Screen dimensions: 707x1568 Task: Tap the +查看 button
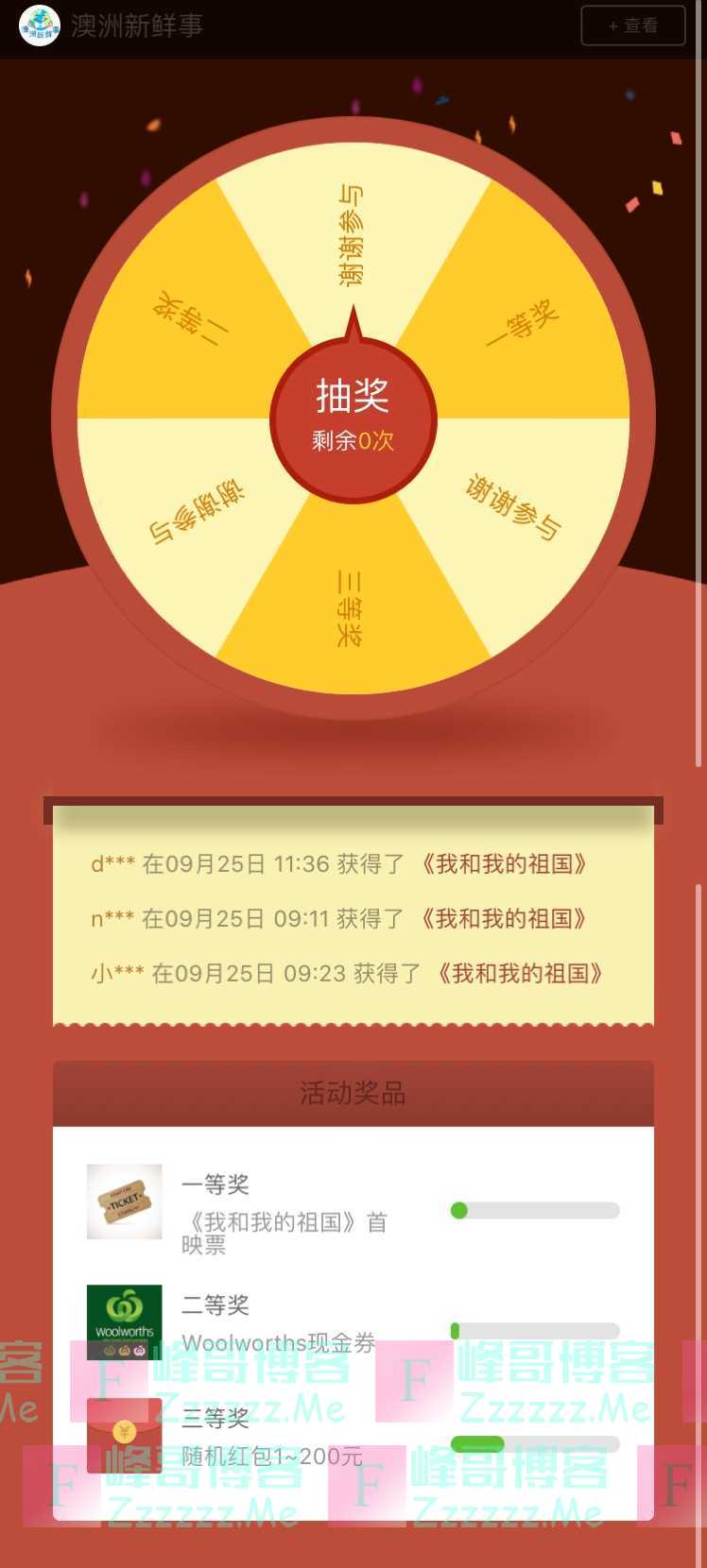(632, 26)
